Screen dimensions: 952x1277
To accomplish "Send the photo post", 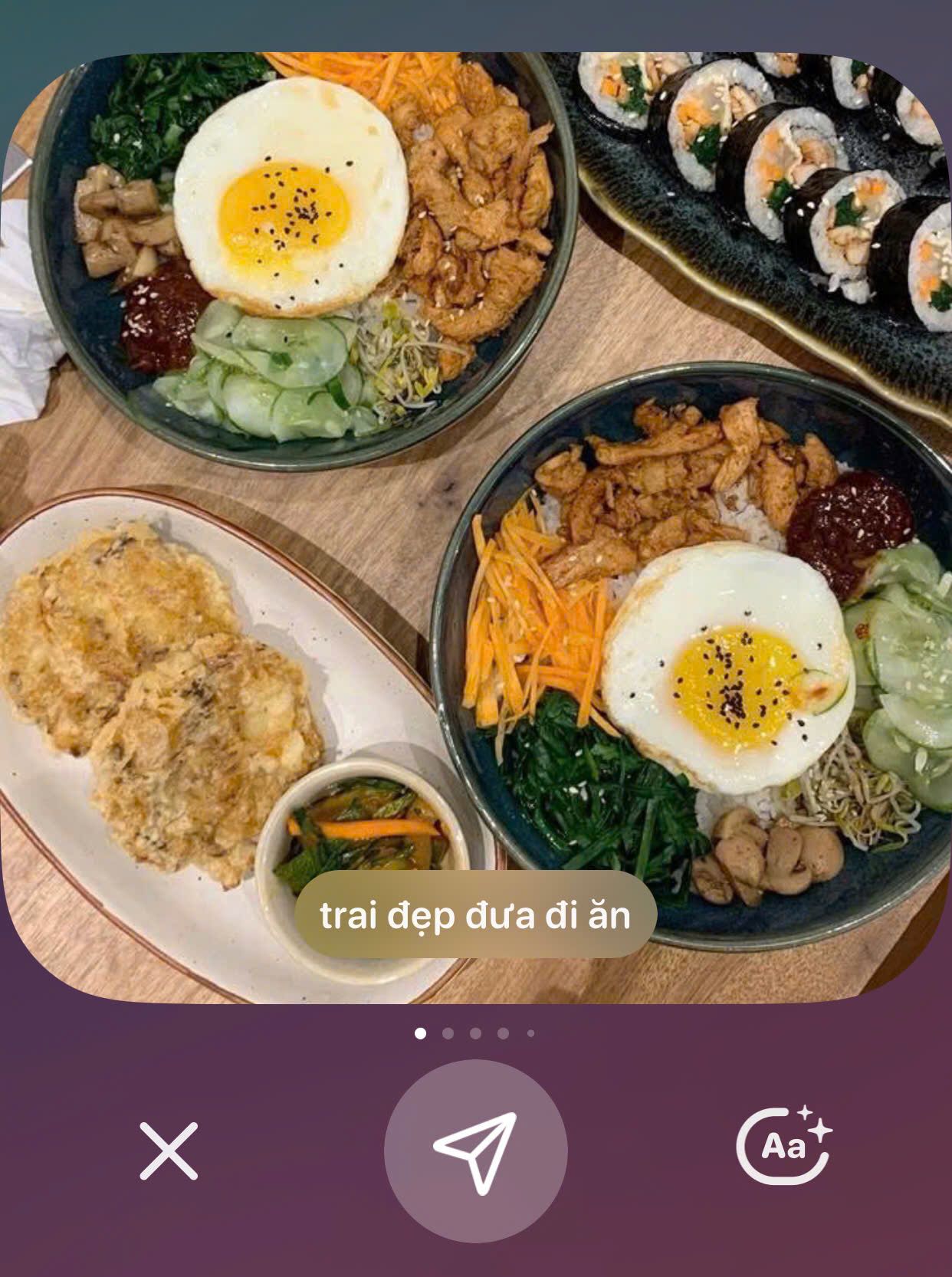I will [475, 1151].
